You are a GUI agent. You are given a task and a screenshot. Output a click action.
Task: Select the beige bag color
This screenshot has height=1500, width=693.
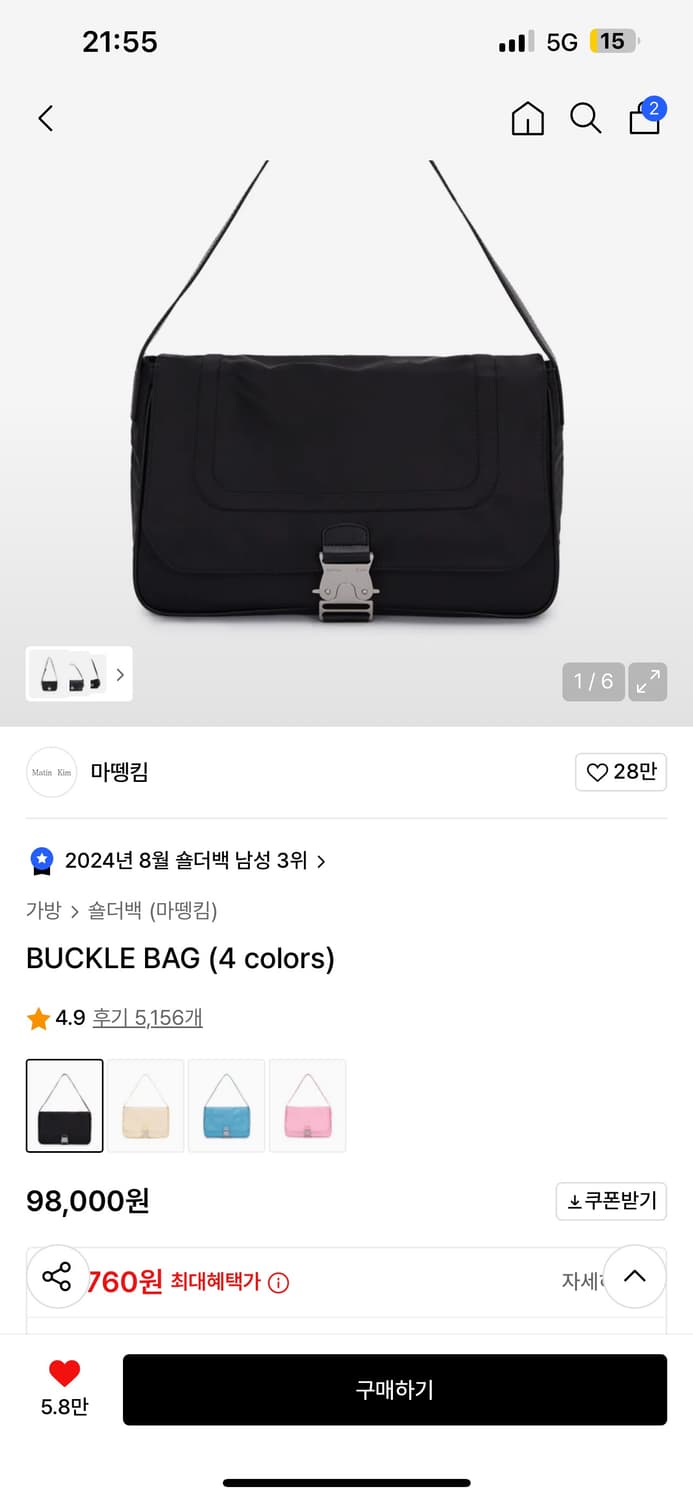[x=146, y=1105]
